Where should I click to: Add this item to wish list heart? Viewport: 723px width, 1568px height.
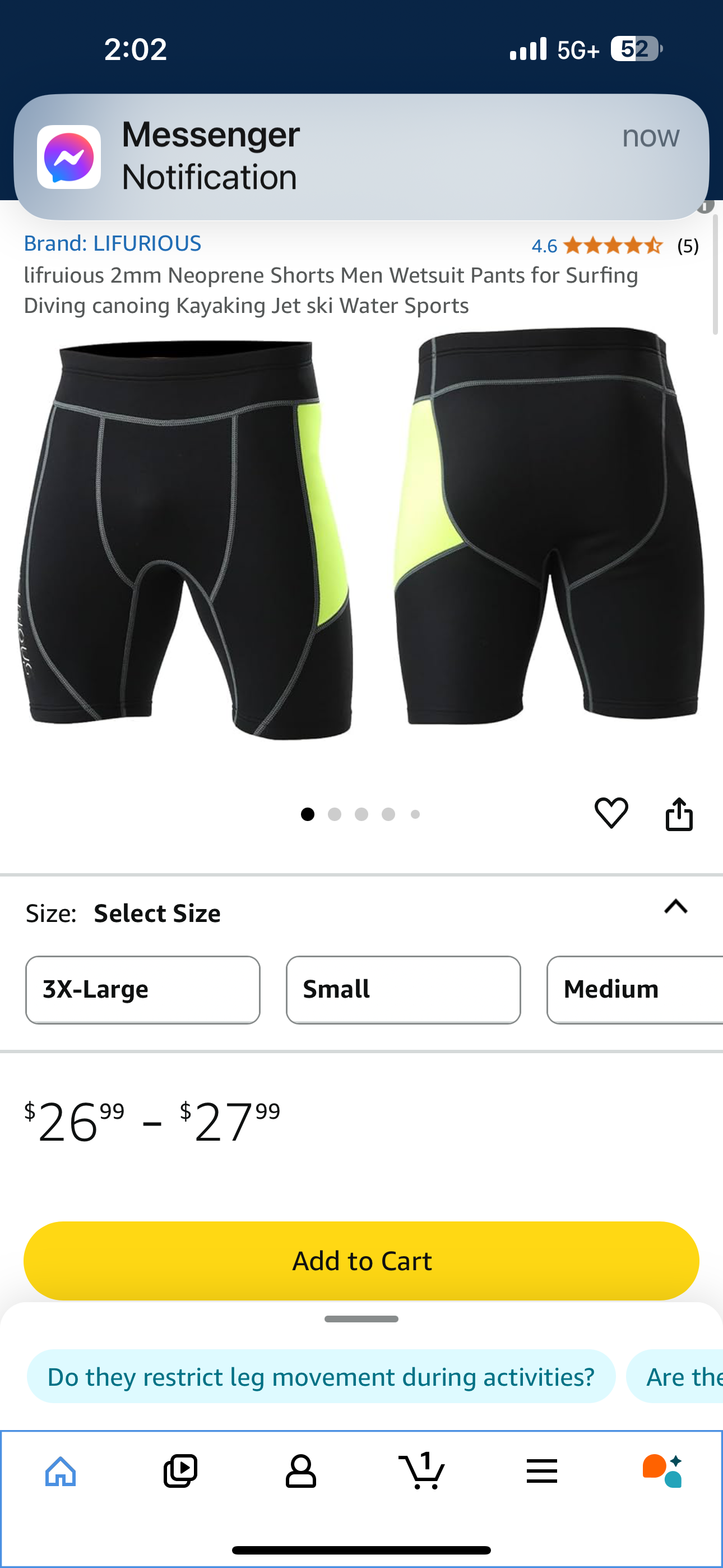pyautogui.click(x=611, y=813)
